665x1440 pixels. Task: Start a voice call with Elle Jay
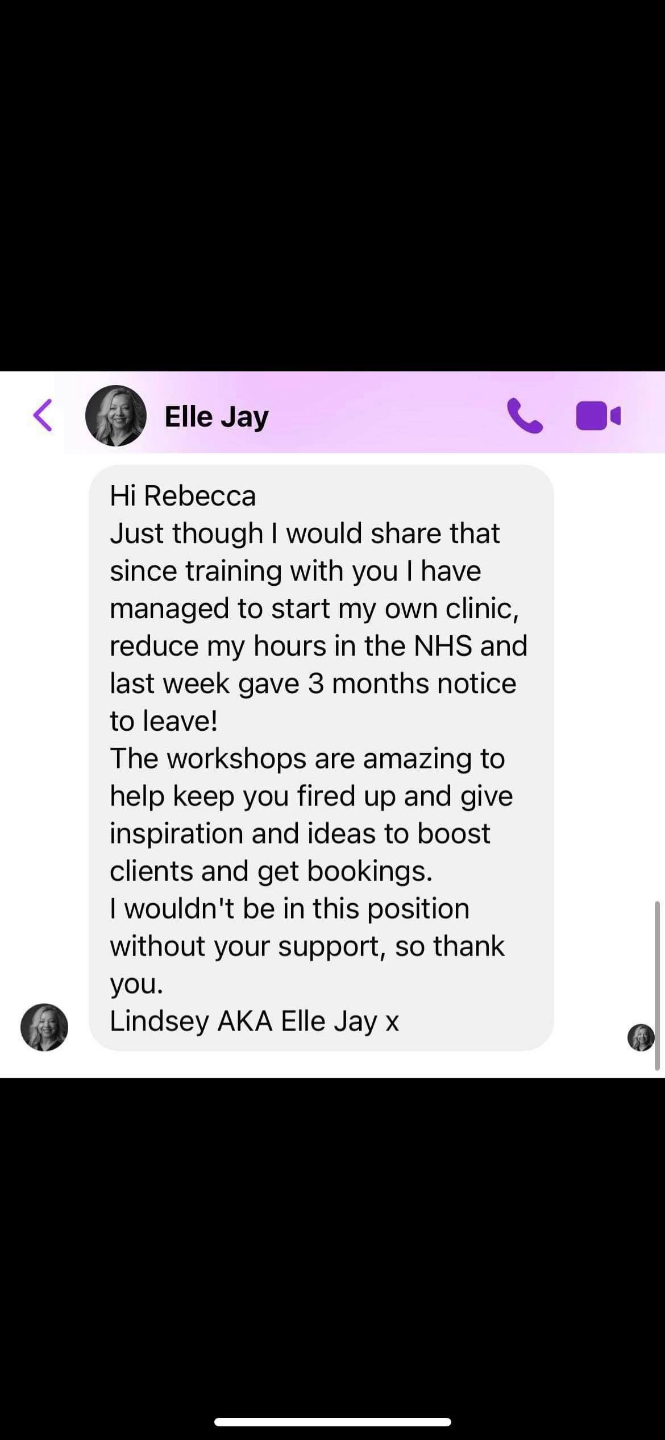(x=524, y=415)
